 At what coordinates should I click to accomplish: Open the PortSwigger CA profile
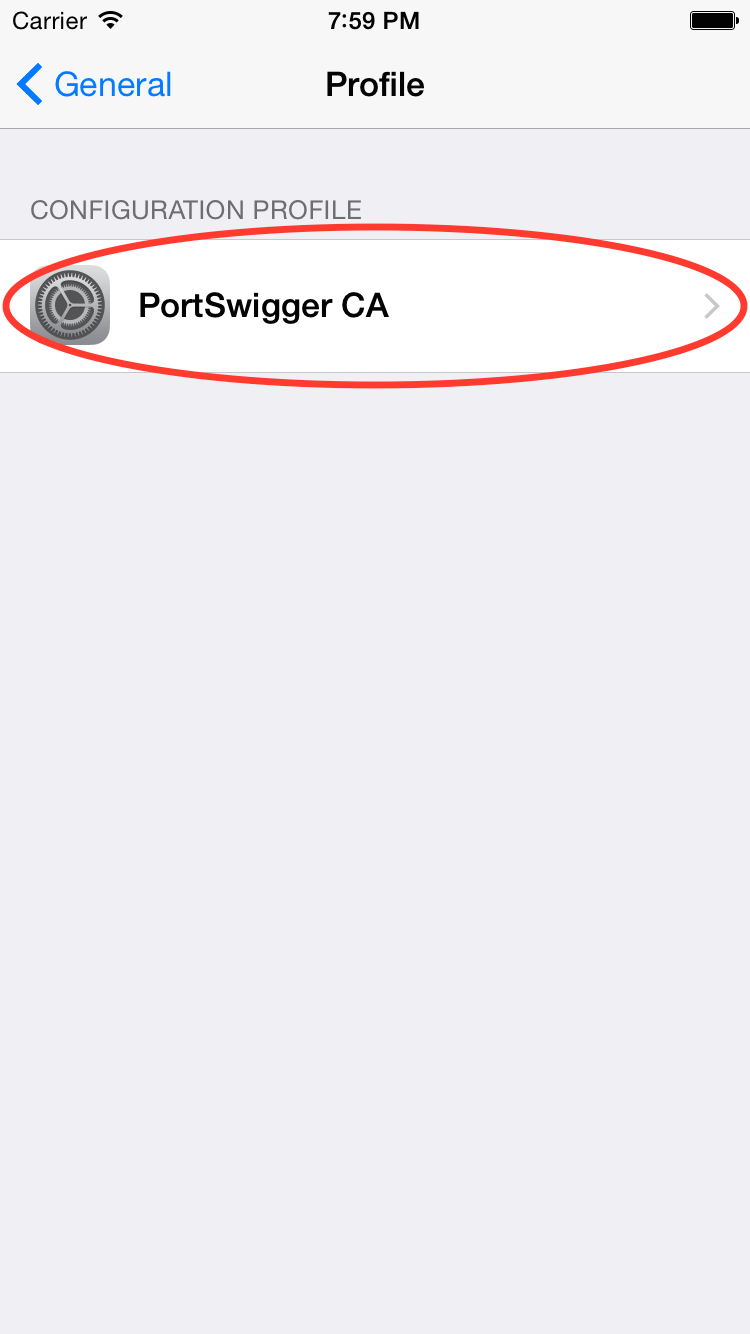pos(375,306)
